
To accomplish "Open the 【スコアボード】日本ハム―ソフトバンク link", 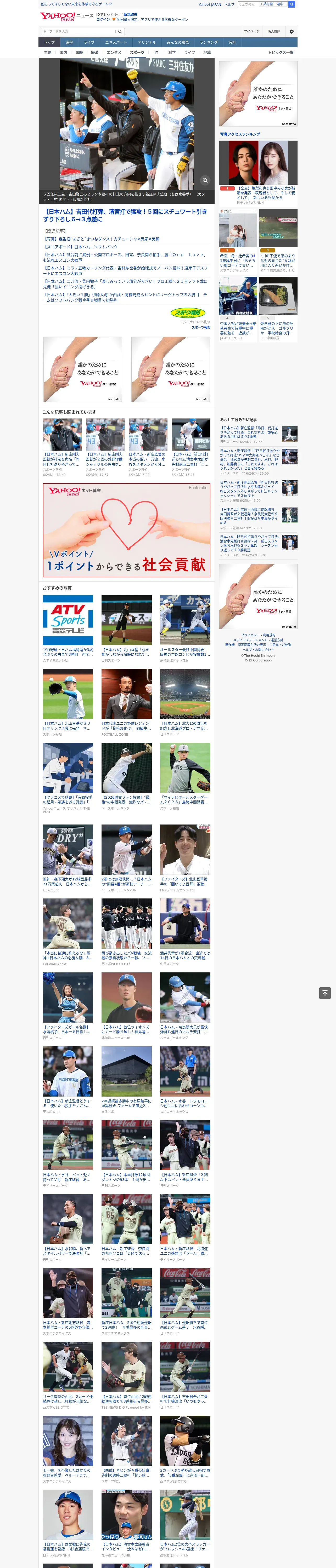I will point(81,246).
